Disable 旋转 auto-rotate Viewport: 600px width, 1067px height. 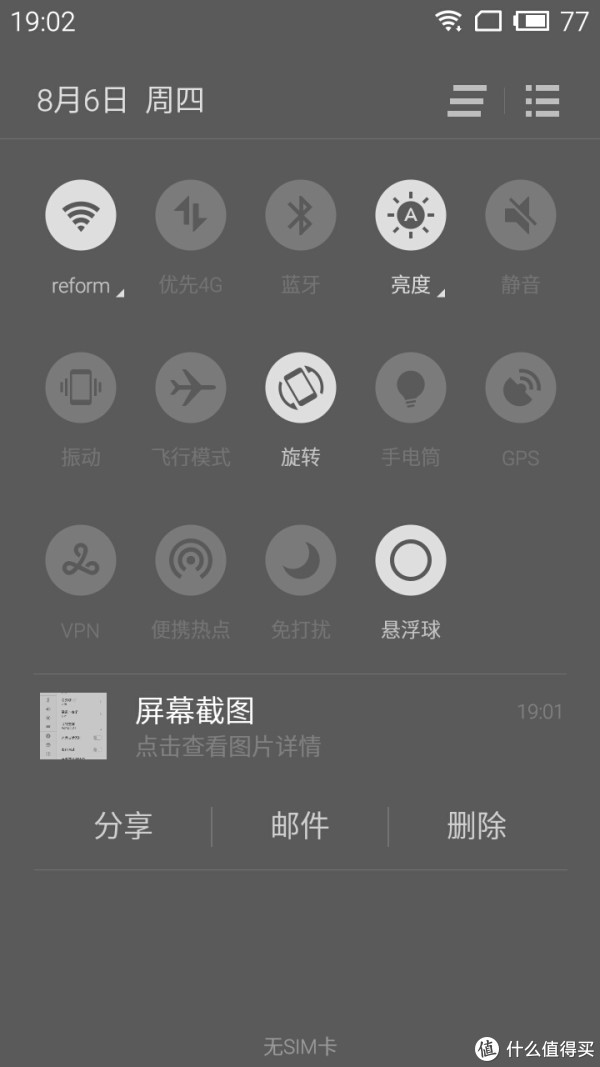tap(301, 387)
